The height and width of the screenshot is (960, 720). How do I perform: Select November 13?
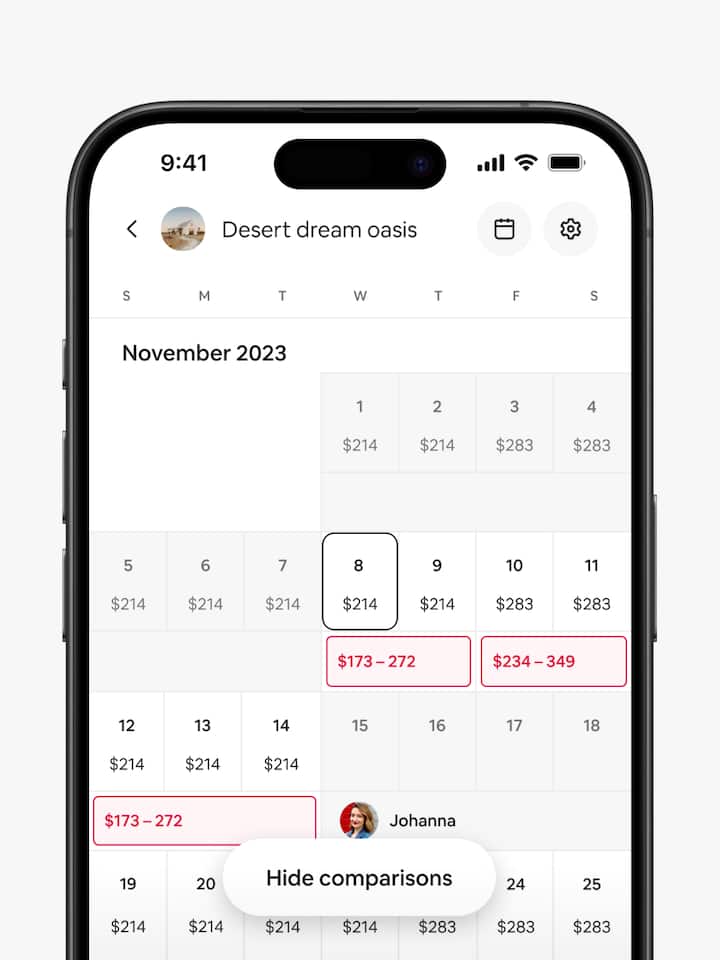tap(203, 742)
